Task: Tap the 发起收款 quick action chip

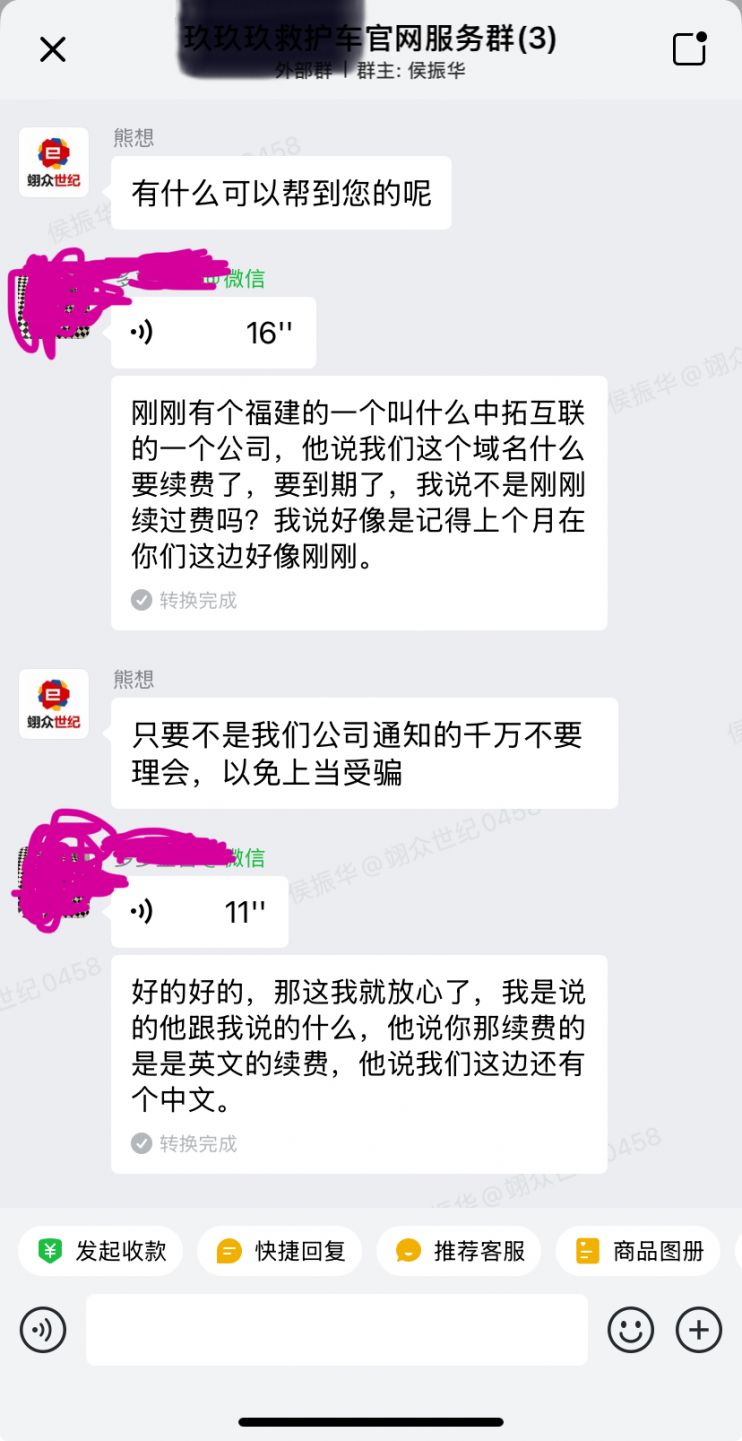Action: (101, 1251)
